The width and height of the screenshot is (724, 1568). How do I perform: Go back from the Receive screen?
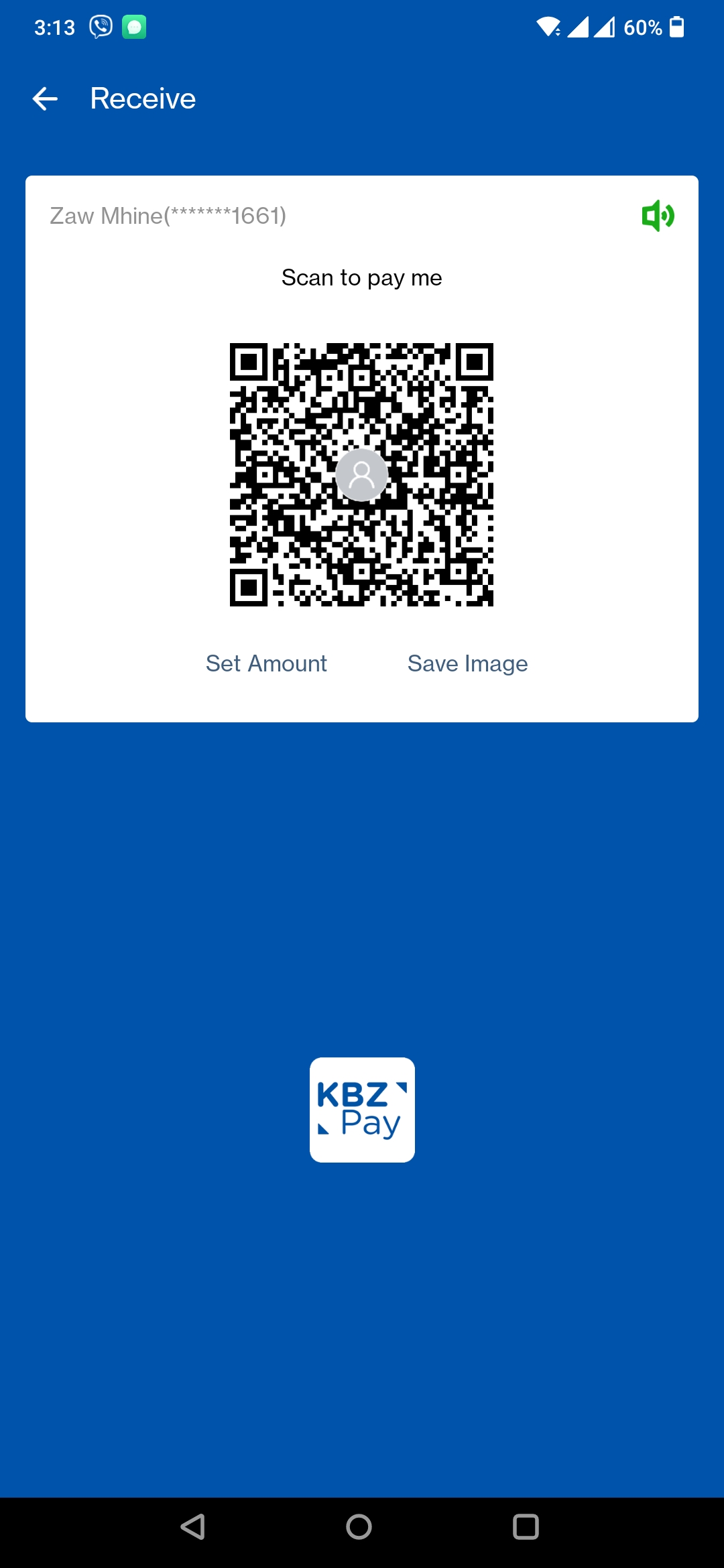coord(45,99)
